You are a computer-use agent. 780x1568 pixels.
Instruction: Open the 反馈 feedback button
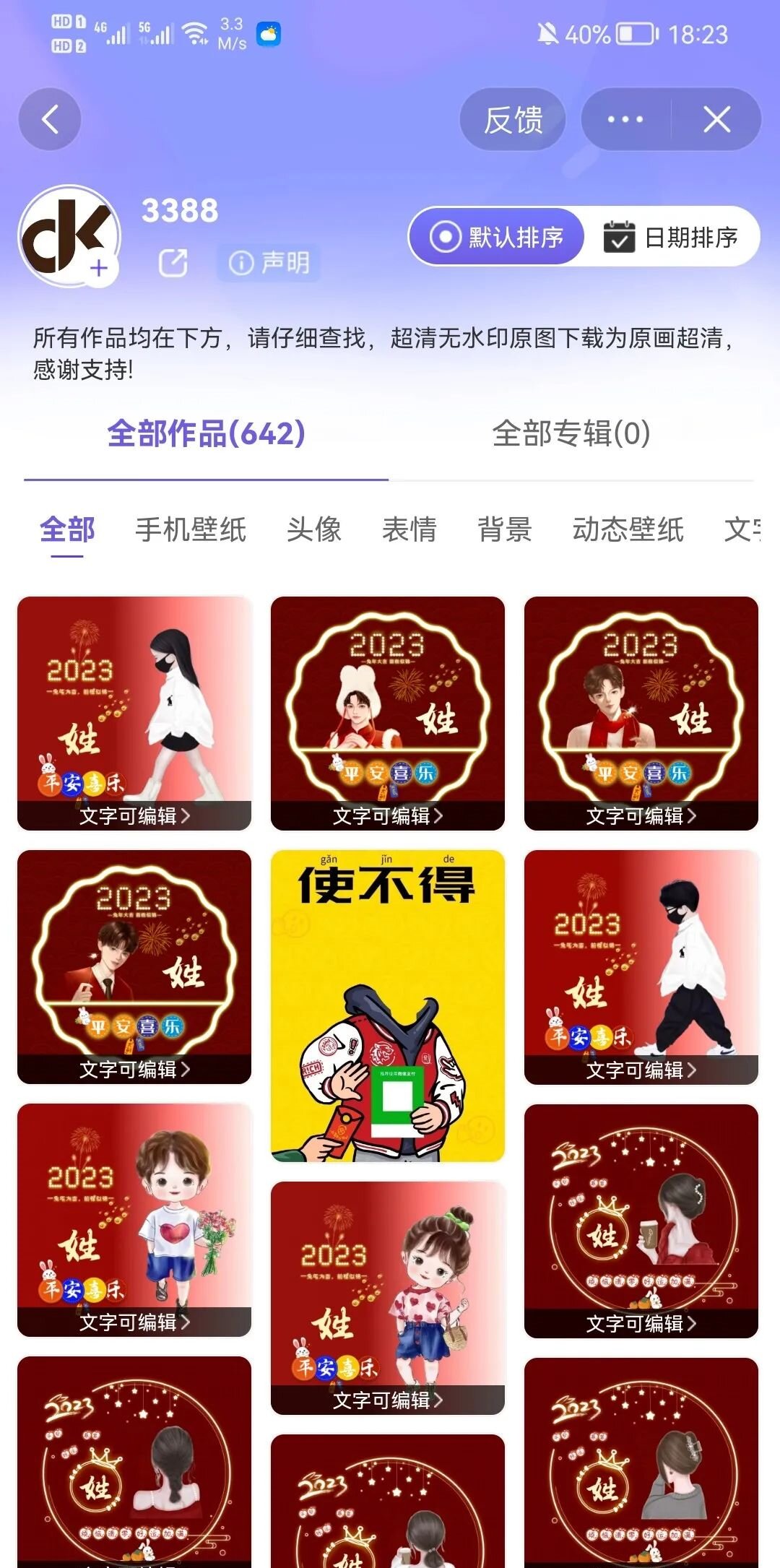tap(513, 120)
